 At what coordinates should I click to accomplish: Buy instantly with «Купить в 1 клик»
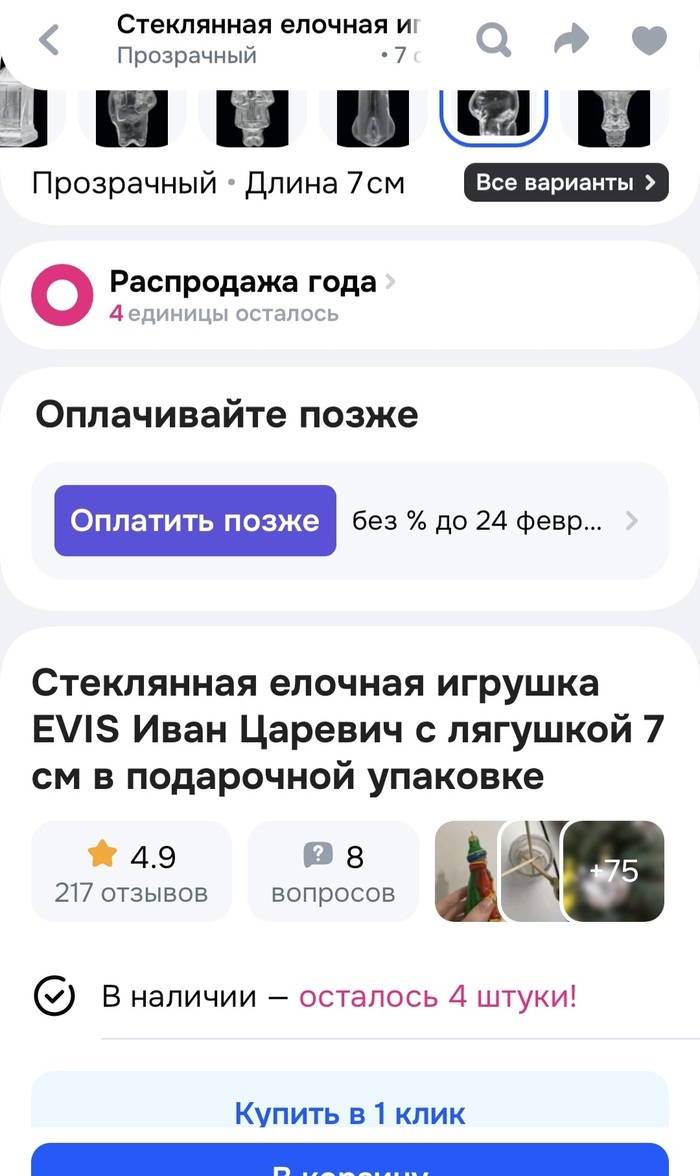click(x=349, y=1112)
